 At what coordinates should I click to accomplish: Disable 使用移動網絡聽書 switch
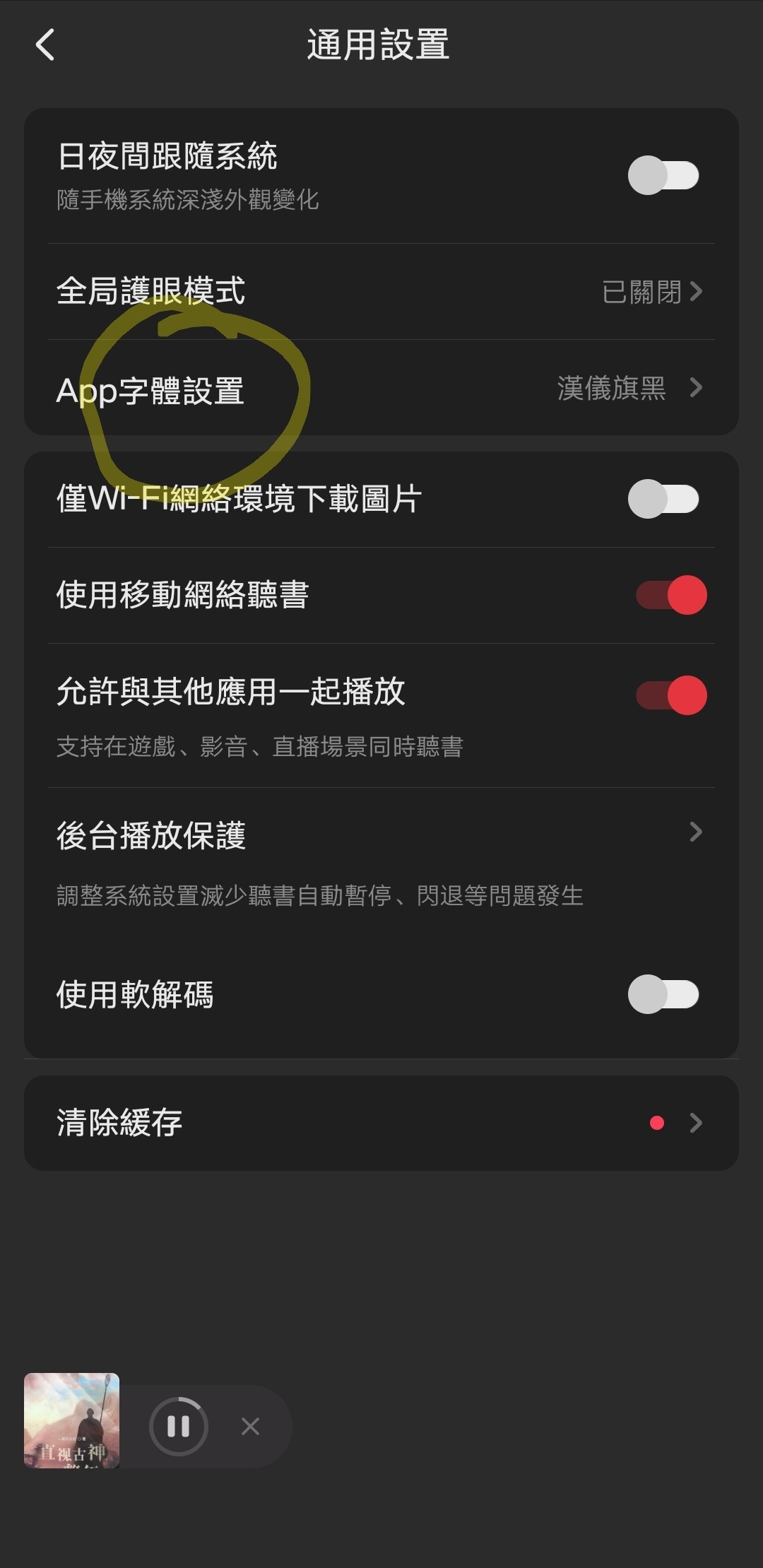[x=671, y=595]
